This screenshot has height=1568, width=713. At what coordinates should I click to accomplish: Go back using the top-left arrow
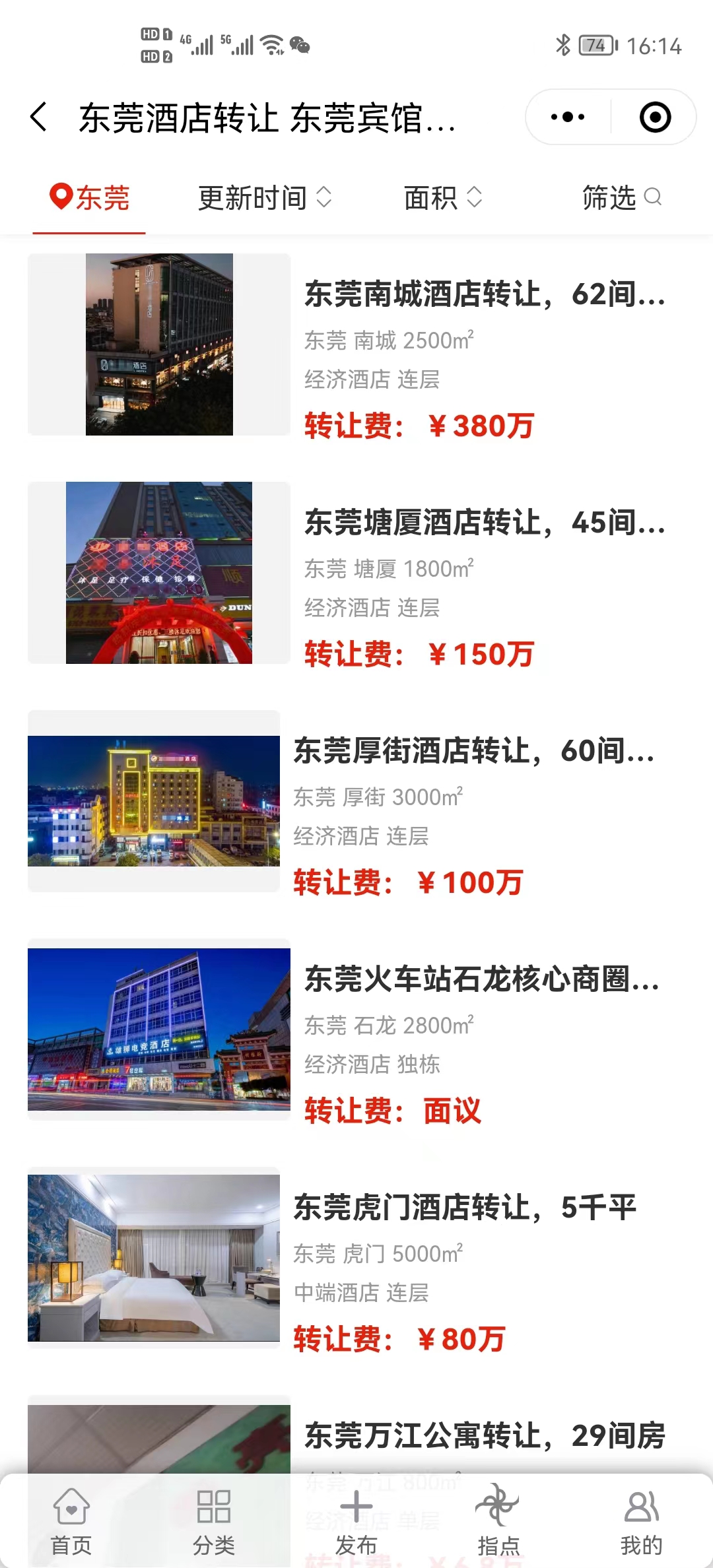(40, 117)
